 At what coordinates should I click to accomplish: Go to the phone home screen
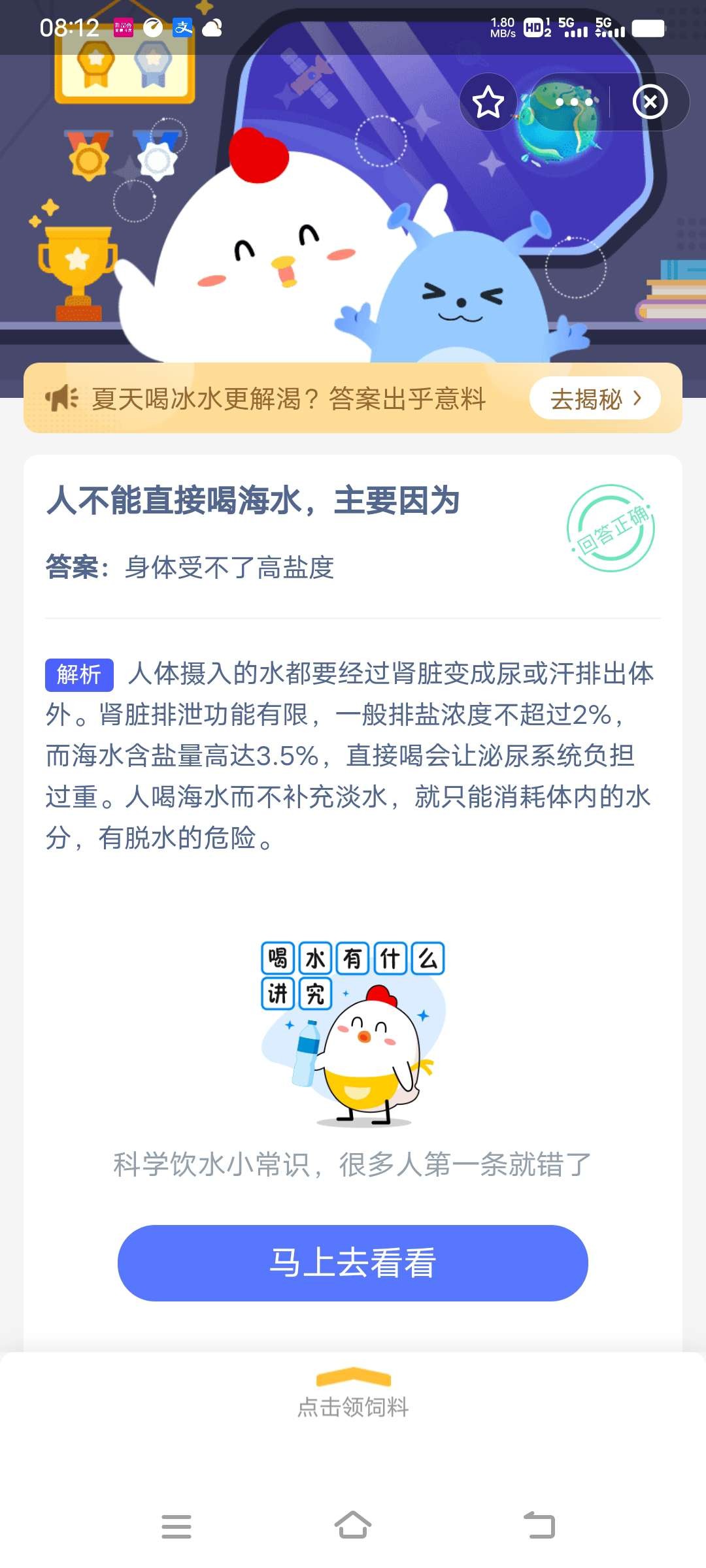click(x=353, y=1527)
